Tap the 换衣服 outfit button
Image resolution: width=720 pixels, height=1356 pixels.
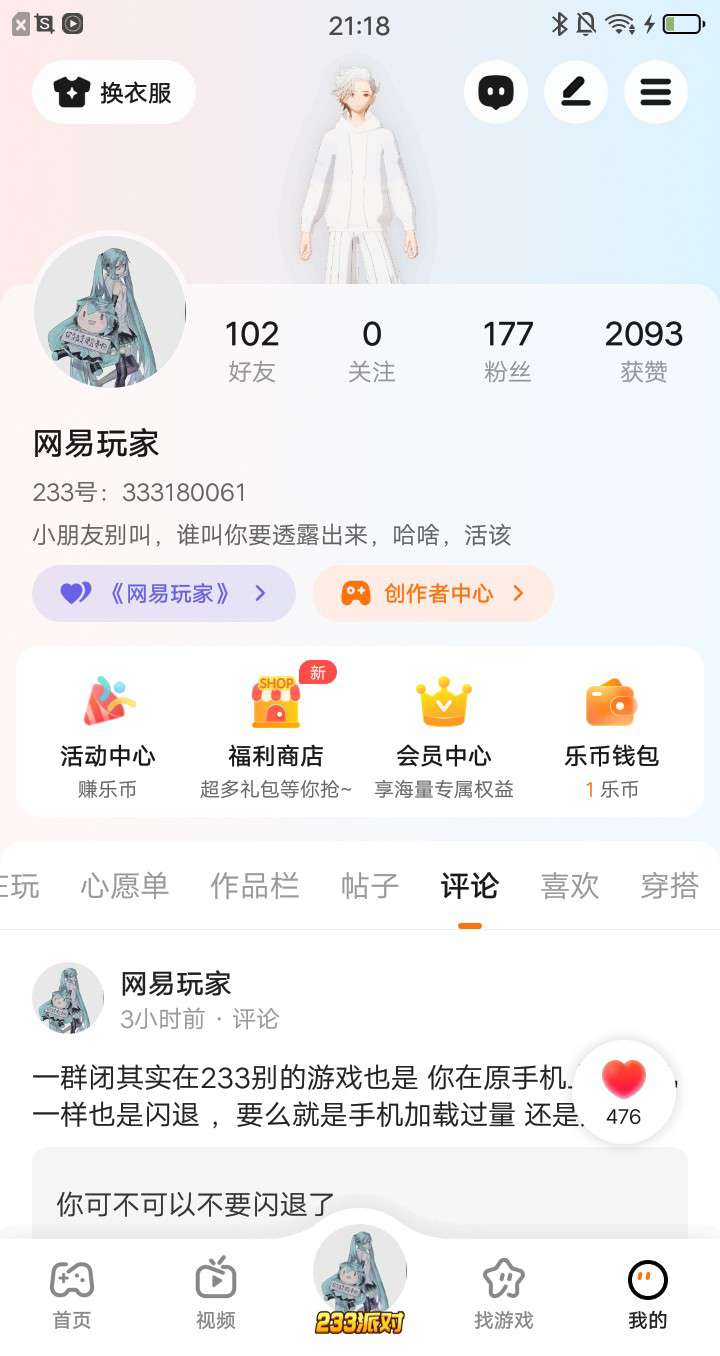[x=114, y=93]
